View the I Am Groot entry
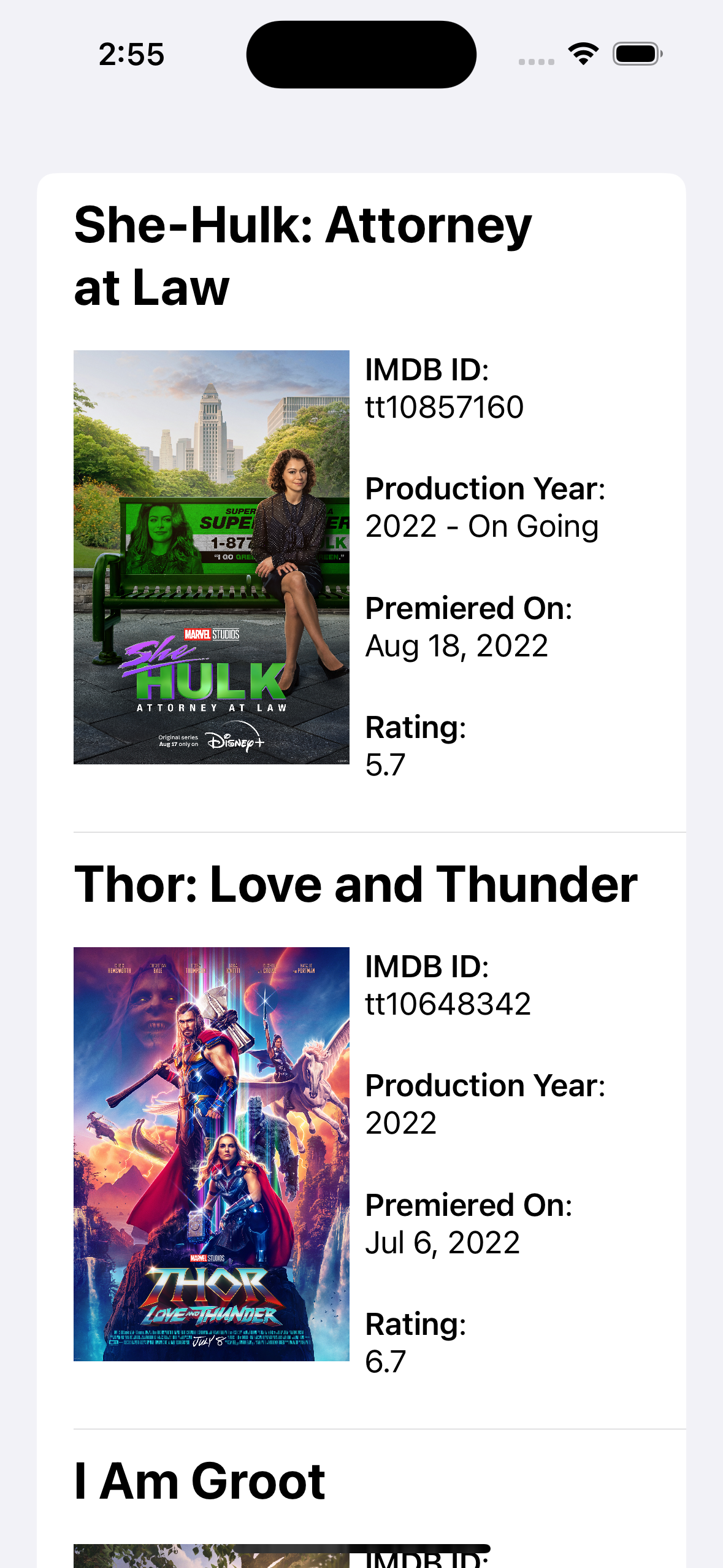The width and height of the screenshot is (723, 1568). point(200,1481)
